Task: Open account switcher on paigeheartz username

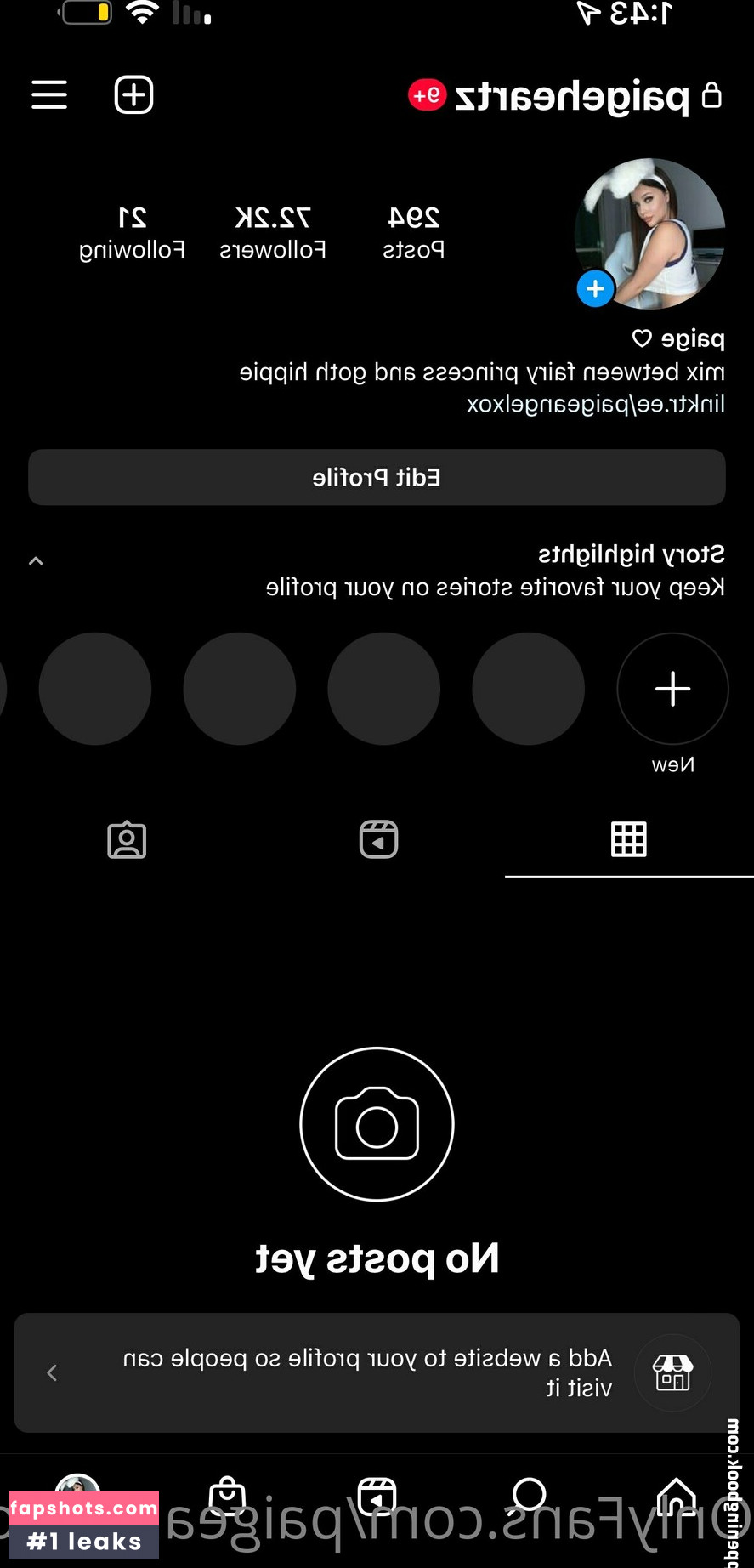Action: (571, 97)
